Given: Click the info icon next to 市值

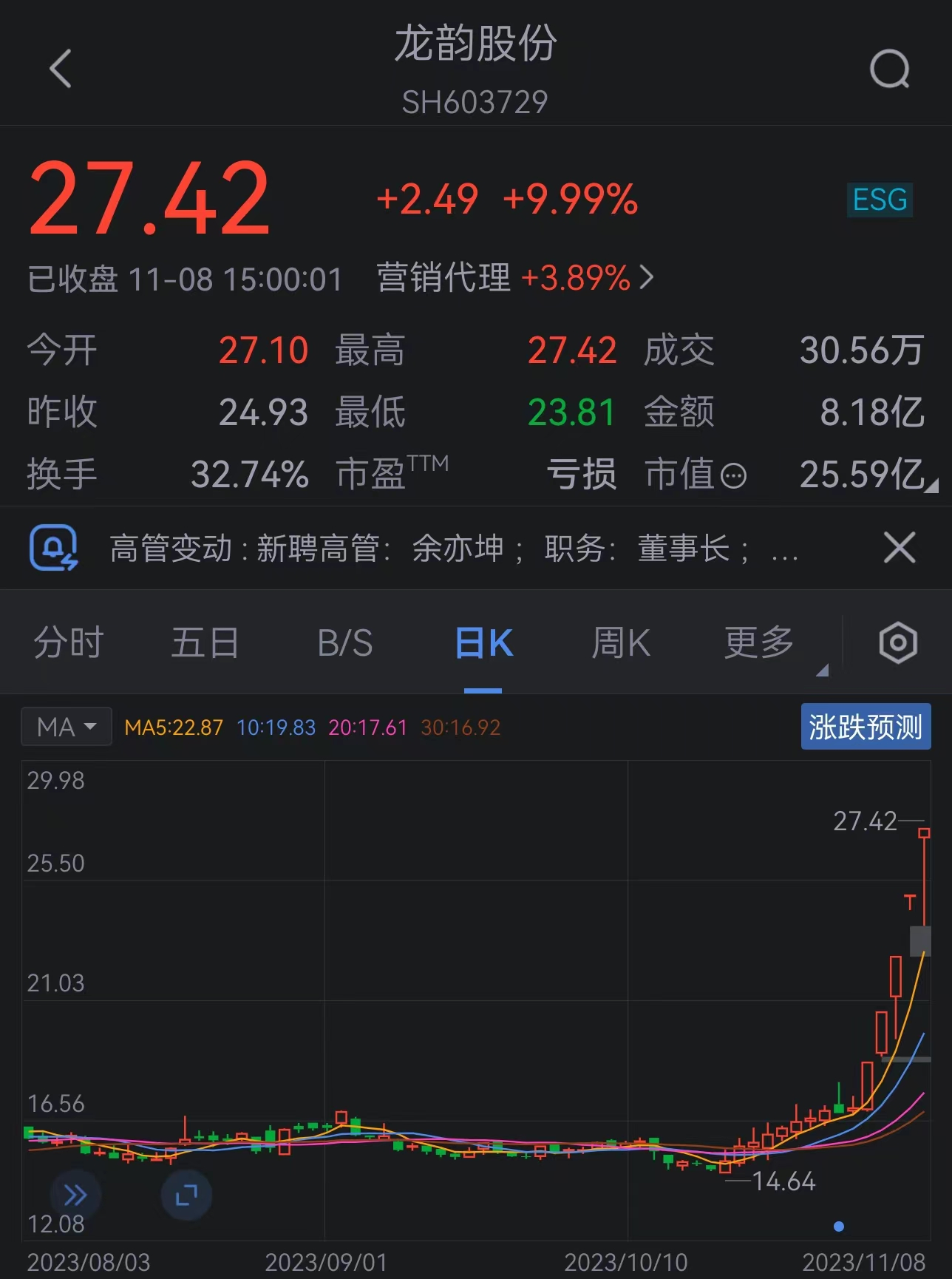Looking at the screenshot, I should [x=732, y=475].
